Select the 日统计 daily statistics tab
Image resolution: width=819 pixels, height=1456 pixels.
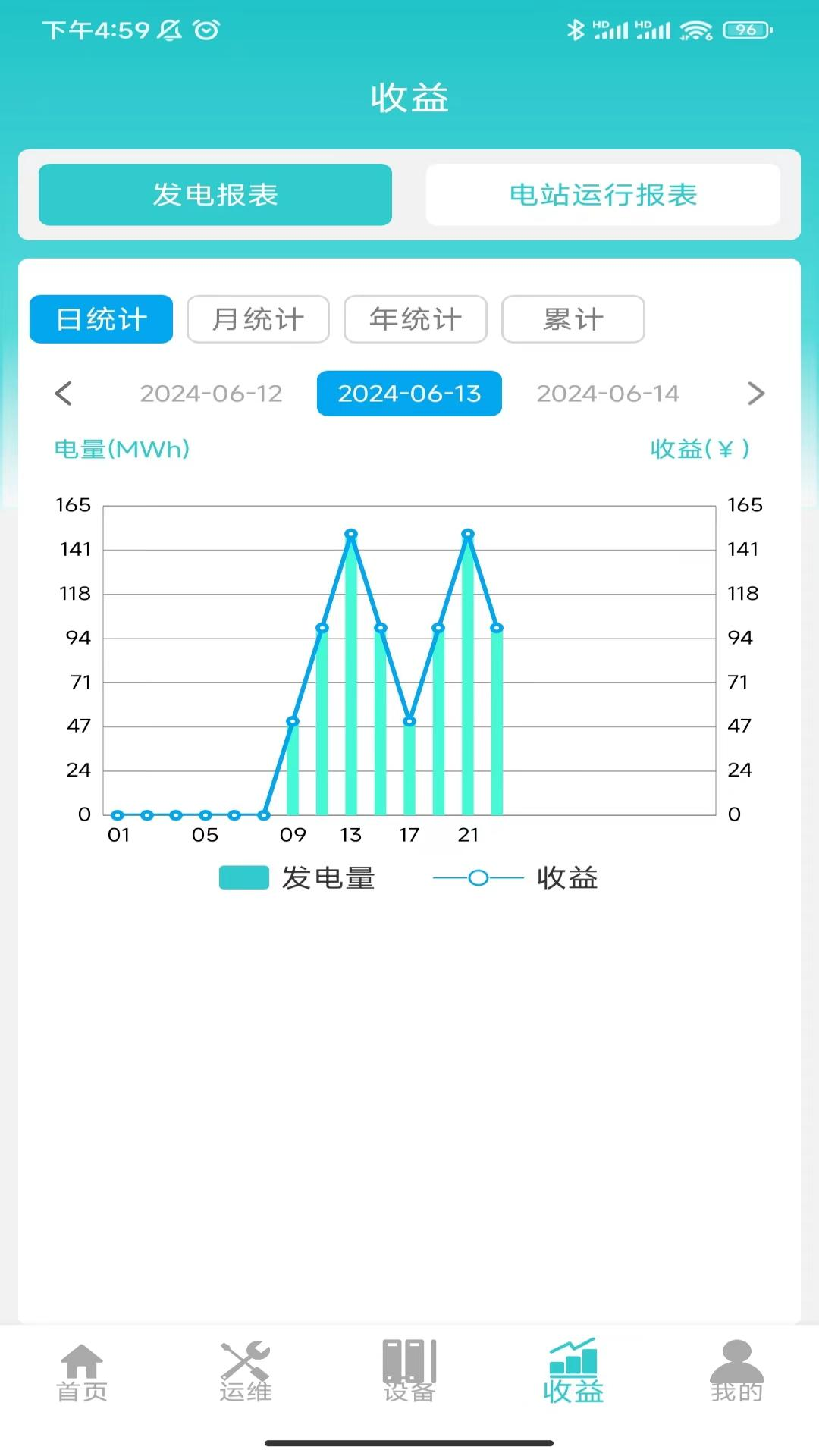tap(100, 319)
